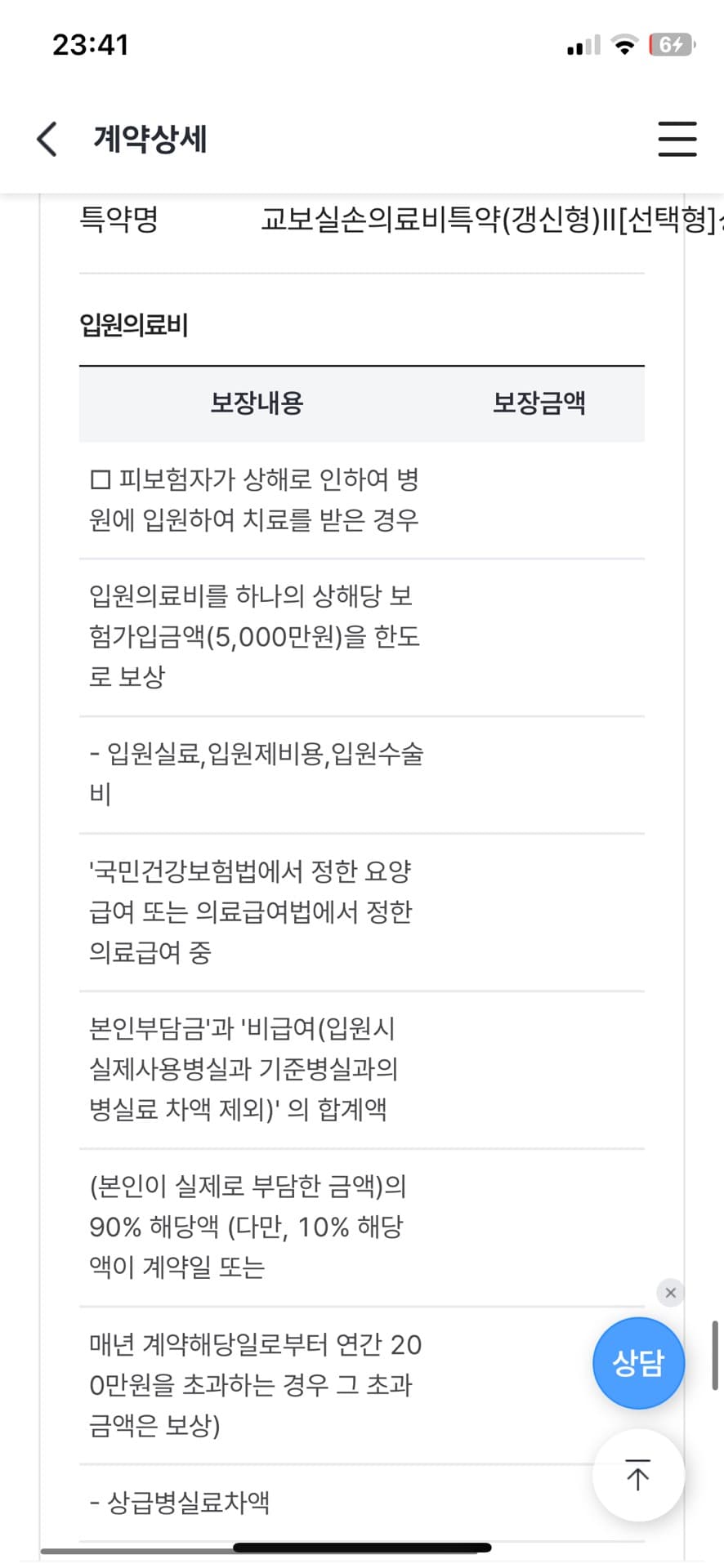Open the 상담 chat button
Viewport: 724px width, 1568px height.
point(637,1363)
